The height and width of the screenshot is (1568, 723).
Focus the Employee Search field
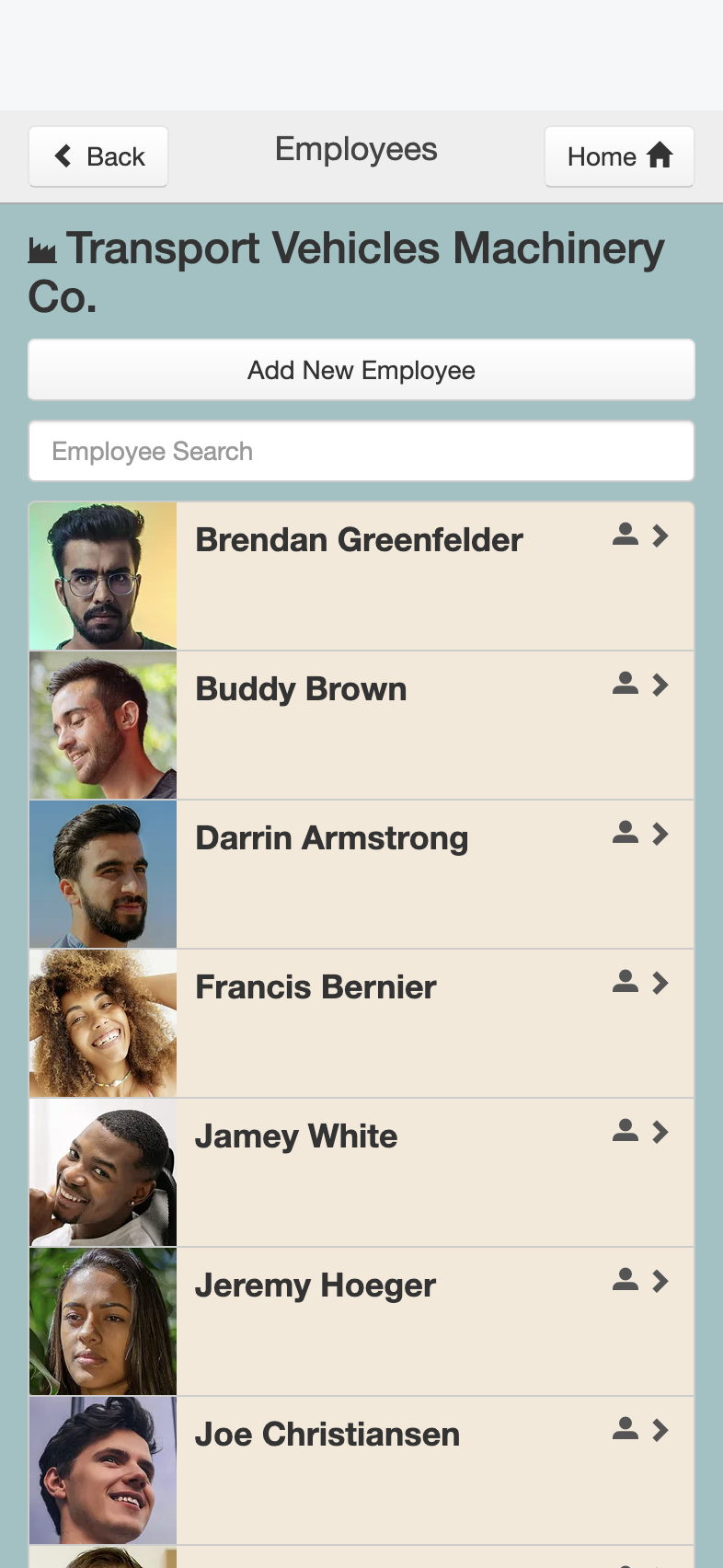tap(361, 451)
